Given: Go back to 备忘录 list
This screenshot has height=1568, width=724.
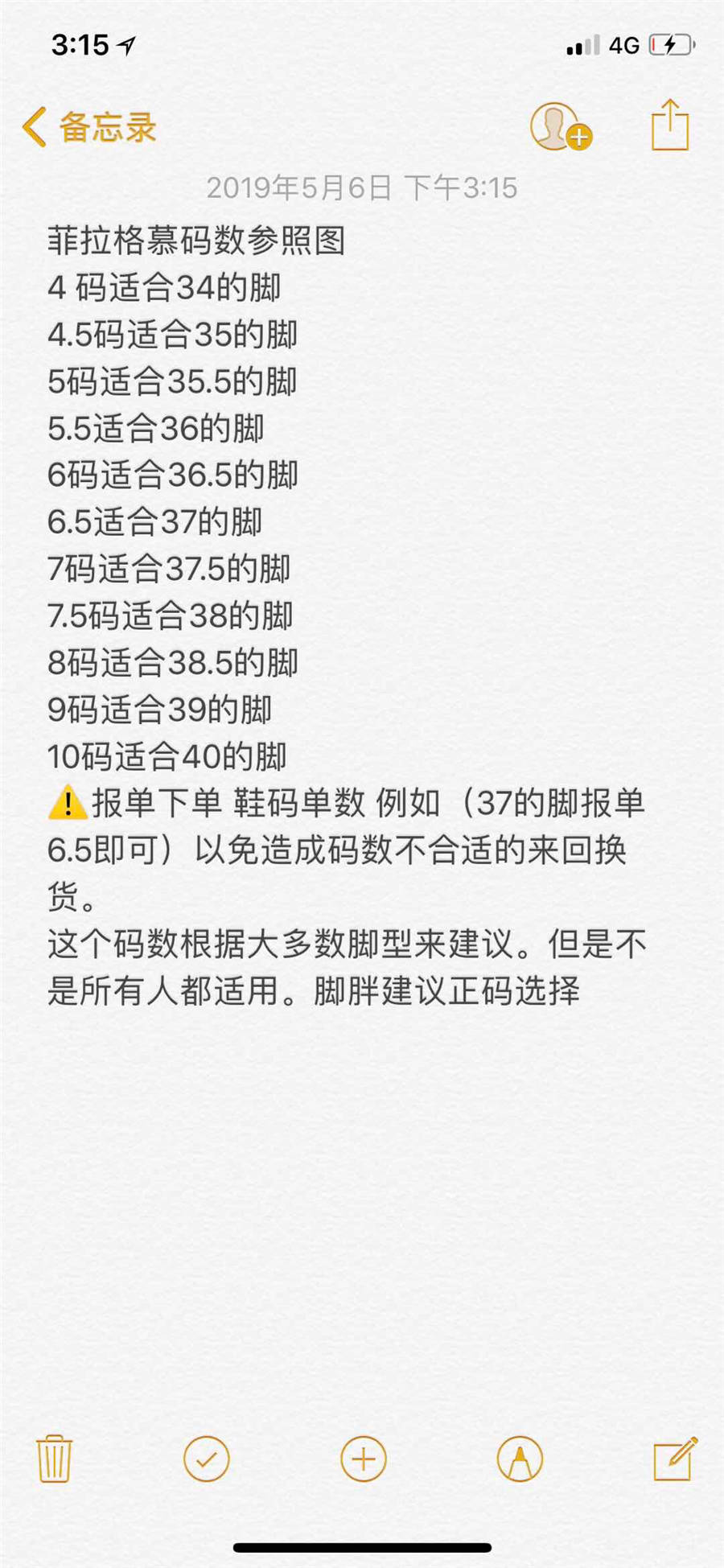Looking at the screenshot, I should [89, 128].
